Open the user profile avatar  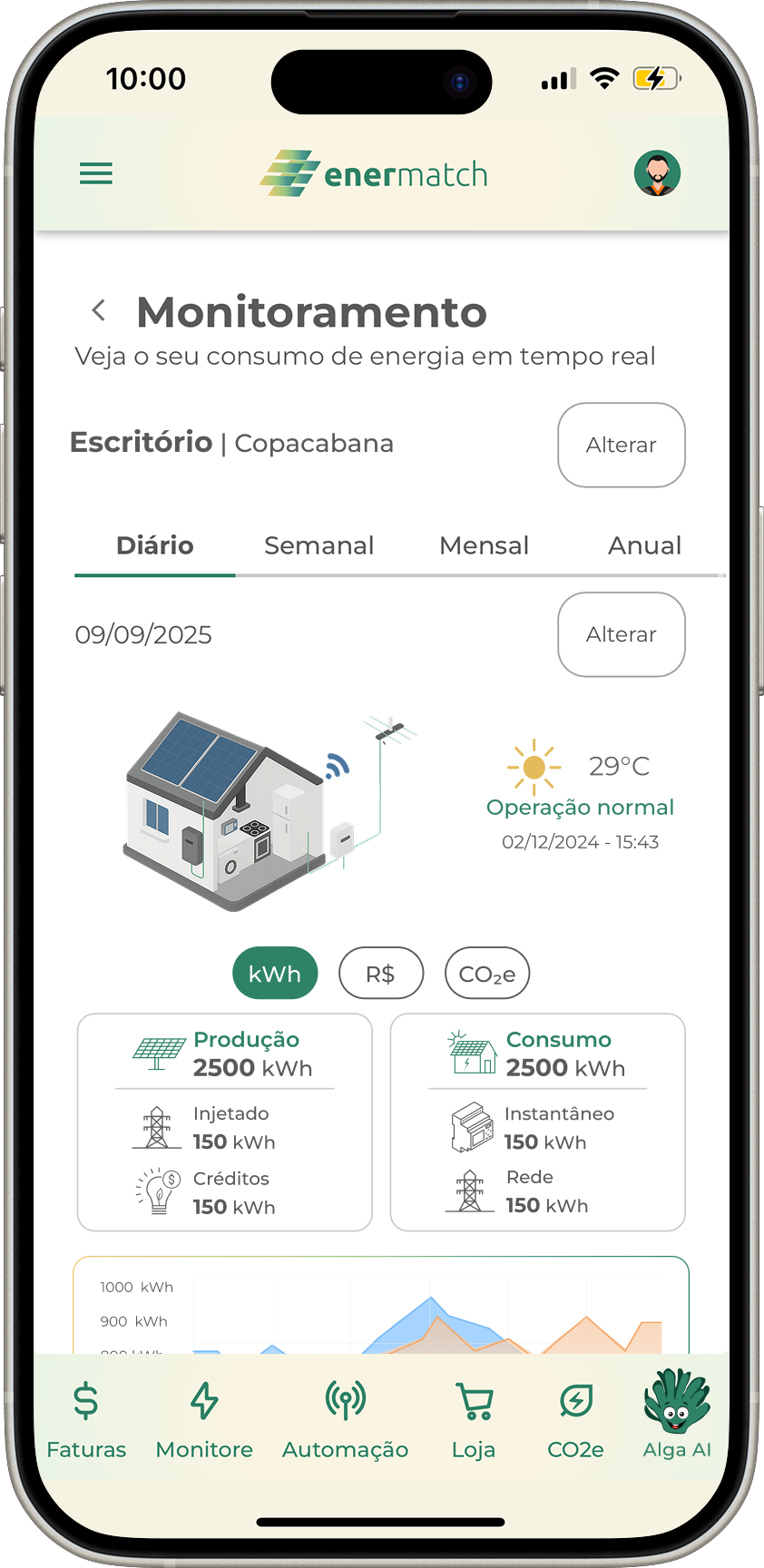[x=657, y=173]
